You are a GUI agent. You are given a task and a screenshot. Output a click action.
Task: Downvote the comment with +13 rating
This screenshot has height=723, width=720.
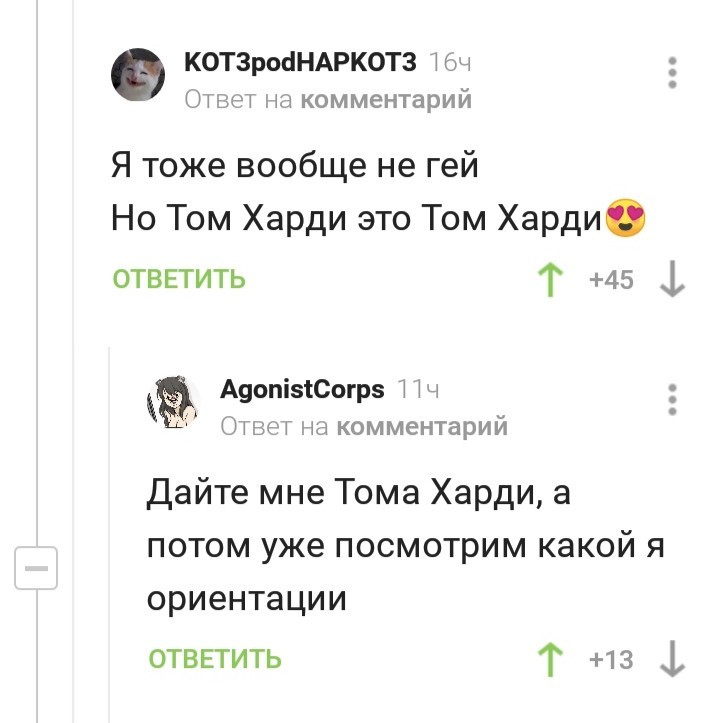coord(673,659)
